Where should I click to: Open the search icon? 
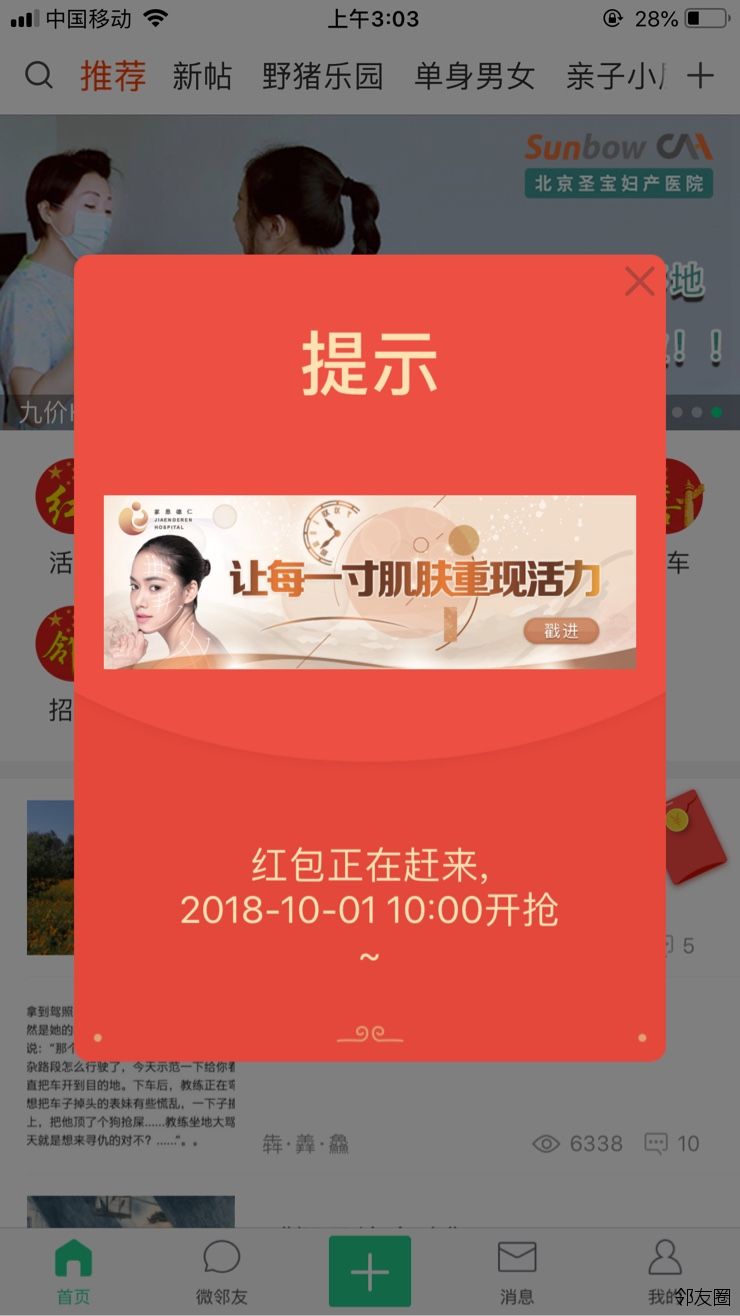pos(38,76)
